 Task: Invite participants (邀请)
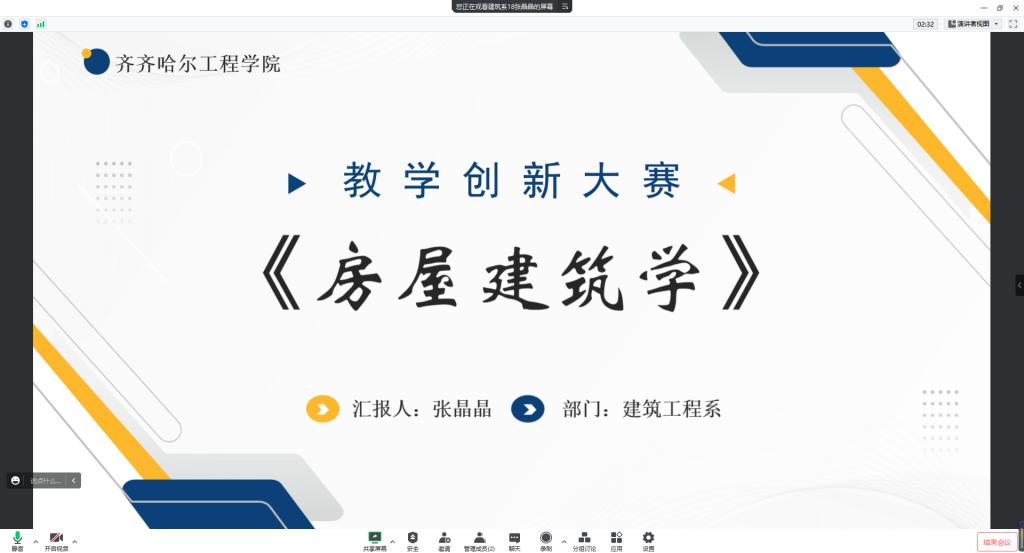pyautogui.click(x=444, y=540)
